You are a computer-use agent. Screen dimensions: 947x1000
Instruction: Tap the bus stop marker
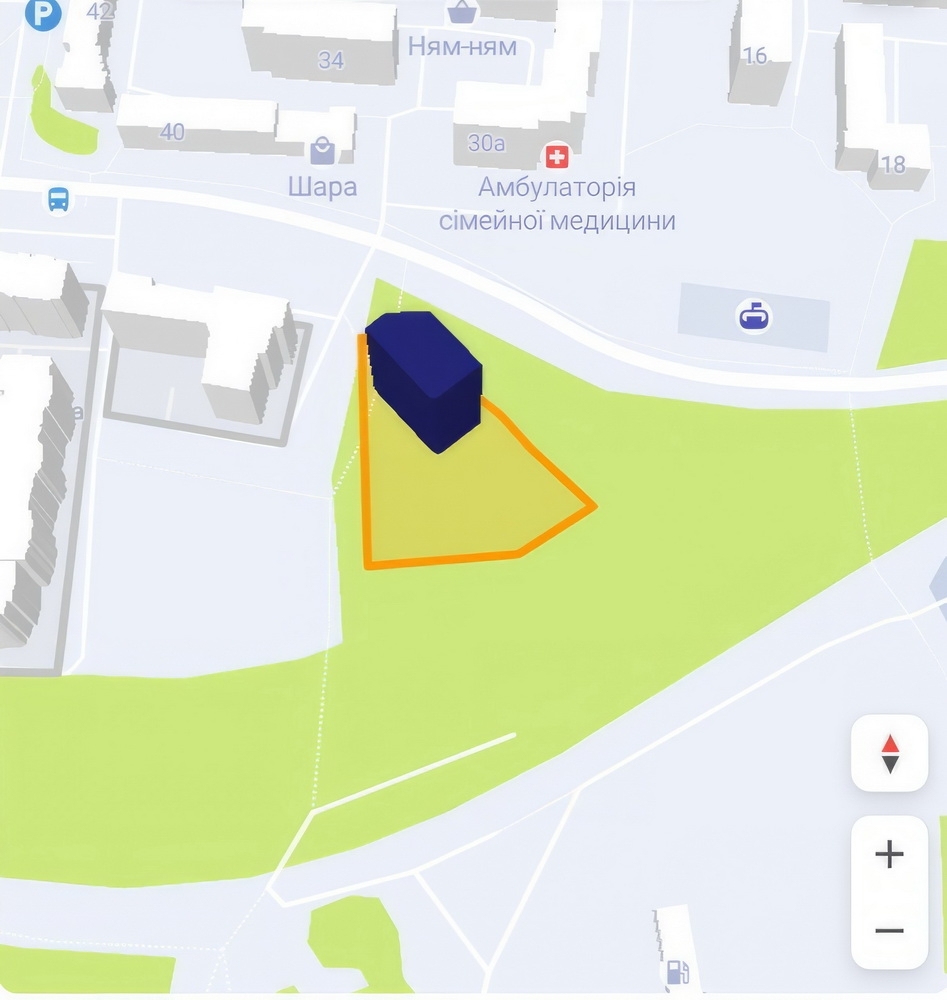pos(59,199)
